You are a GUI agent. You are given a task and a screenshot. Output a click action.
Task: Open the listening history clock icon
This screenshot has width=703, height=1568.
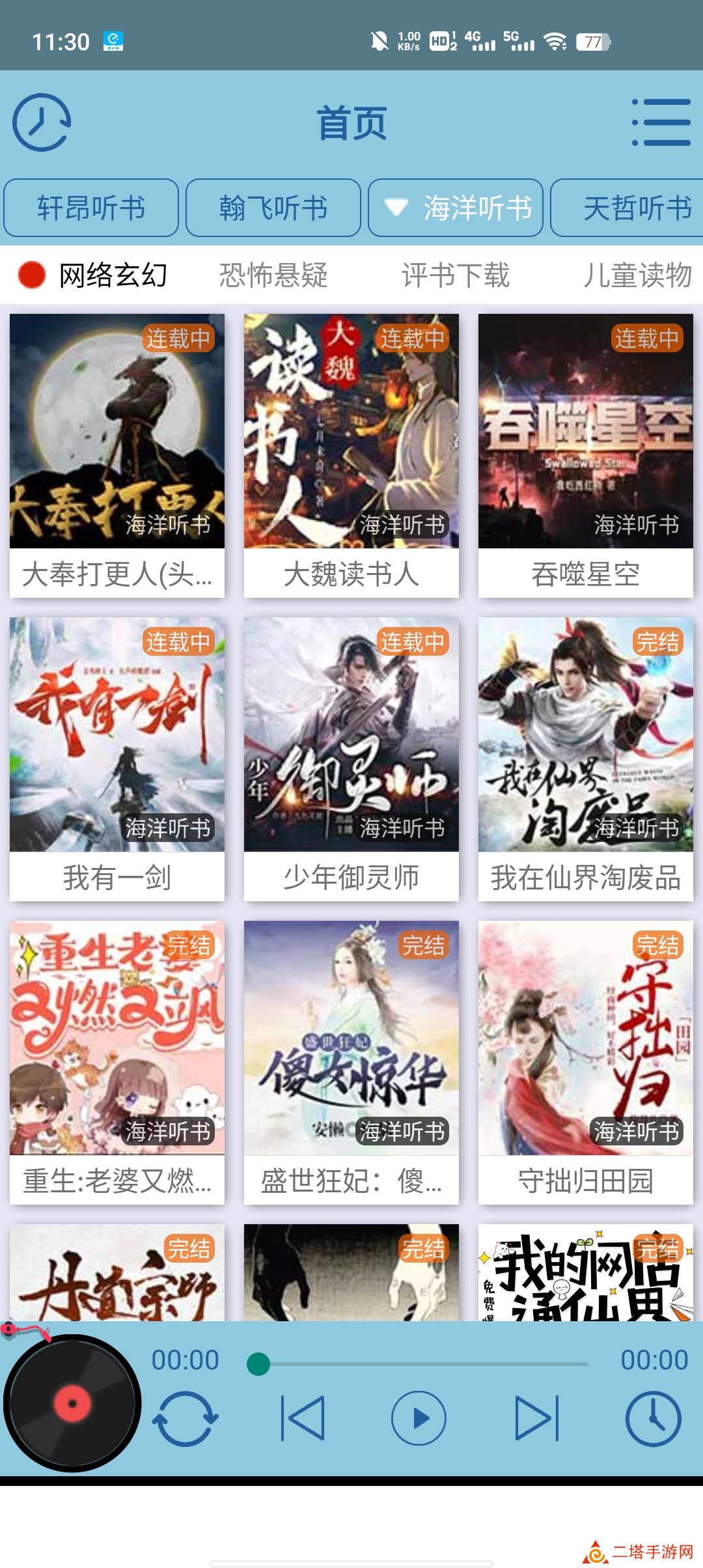42,122
